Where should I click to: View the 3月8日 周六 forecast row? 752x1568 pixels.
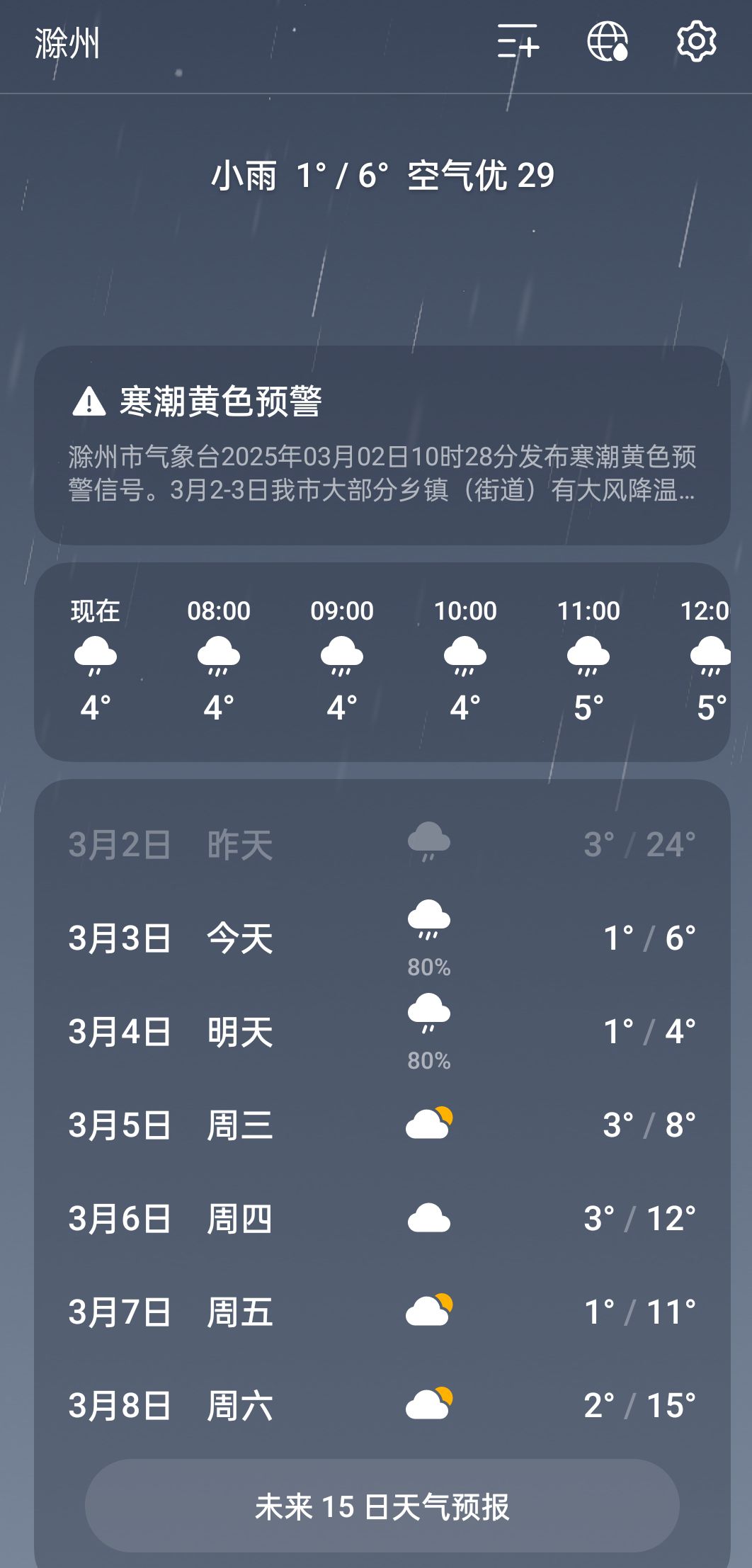pos(382,1405)
